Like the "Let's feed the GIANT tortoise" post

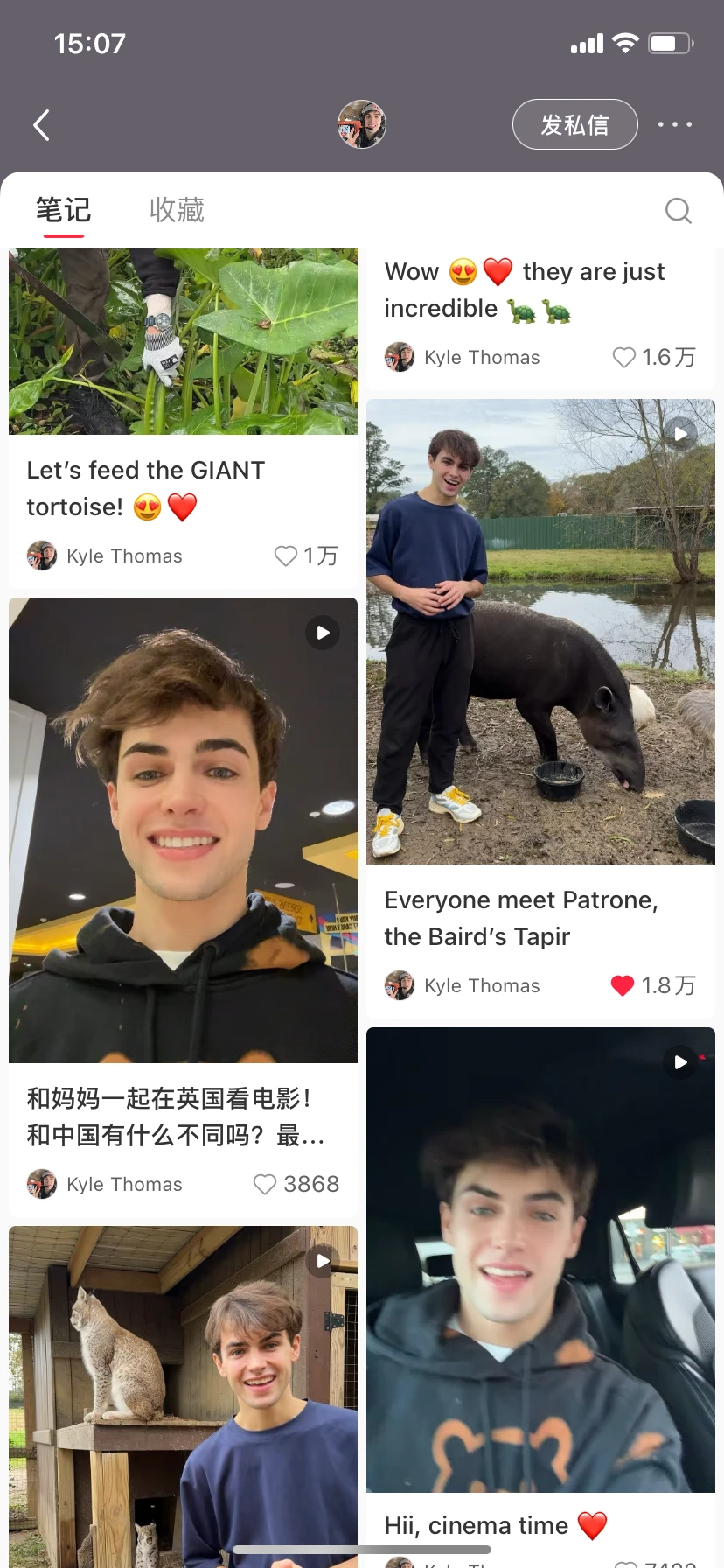(286, 556)
